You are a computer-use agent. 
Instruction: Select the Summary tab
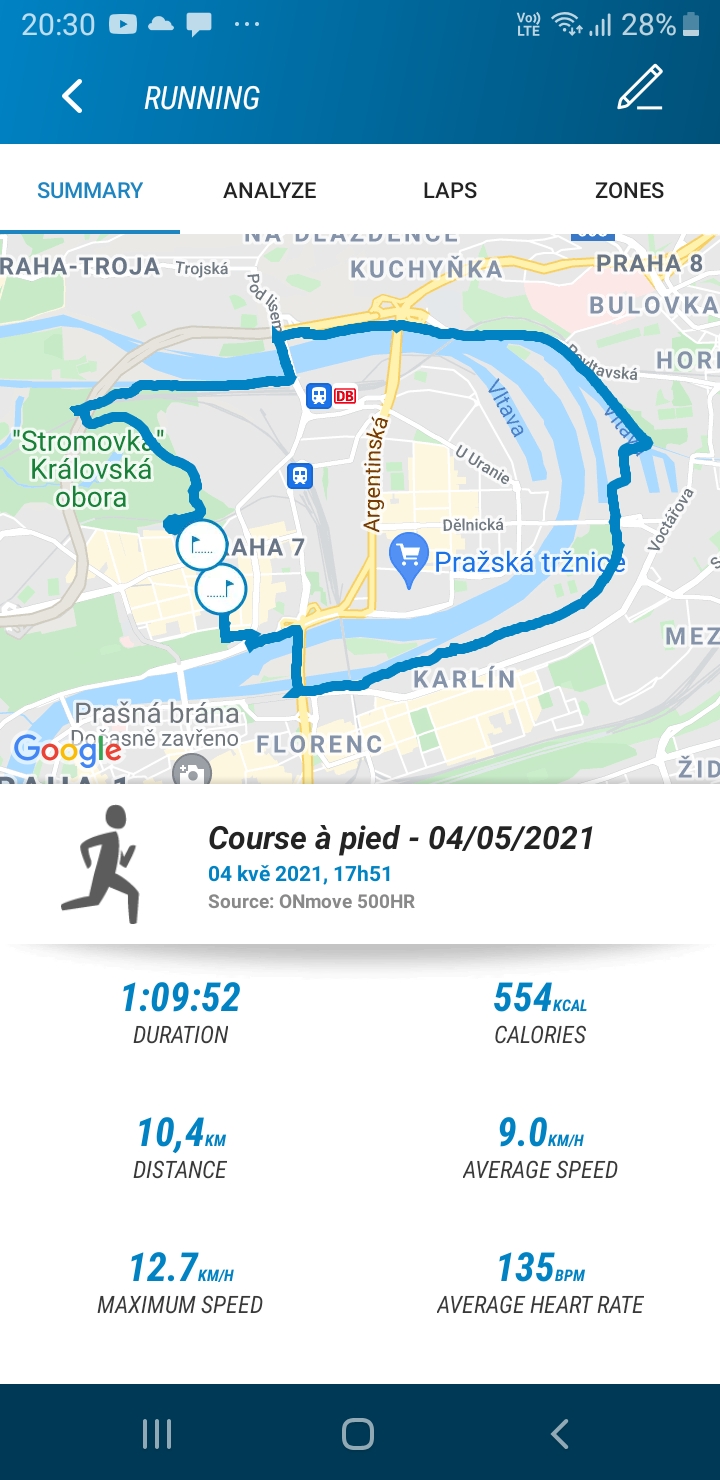90,190
